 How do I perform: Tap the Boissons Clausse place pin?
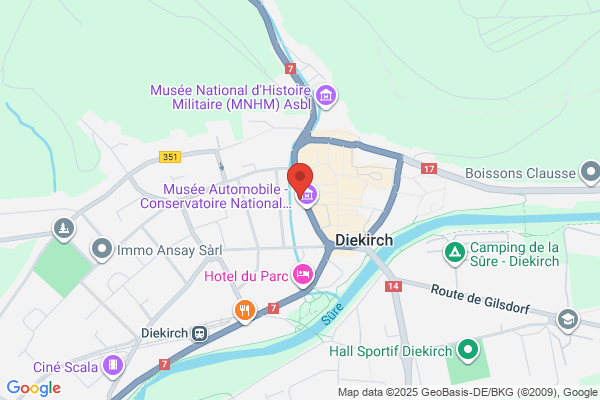click(x=590, y=172)
